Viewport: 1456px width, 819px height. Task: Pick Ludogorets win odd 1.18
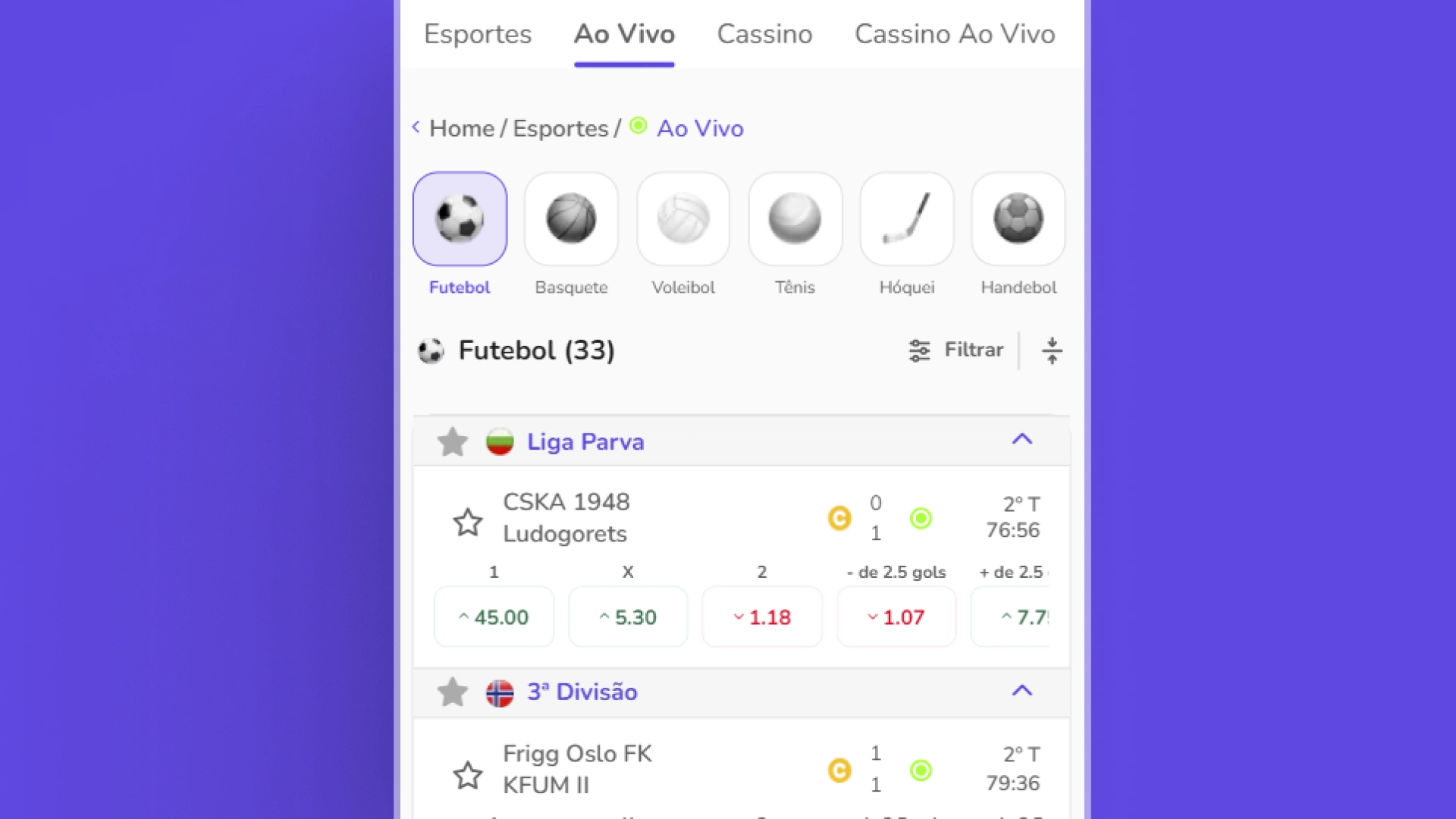pyautogui.click(x=762, y=617)
